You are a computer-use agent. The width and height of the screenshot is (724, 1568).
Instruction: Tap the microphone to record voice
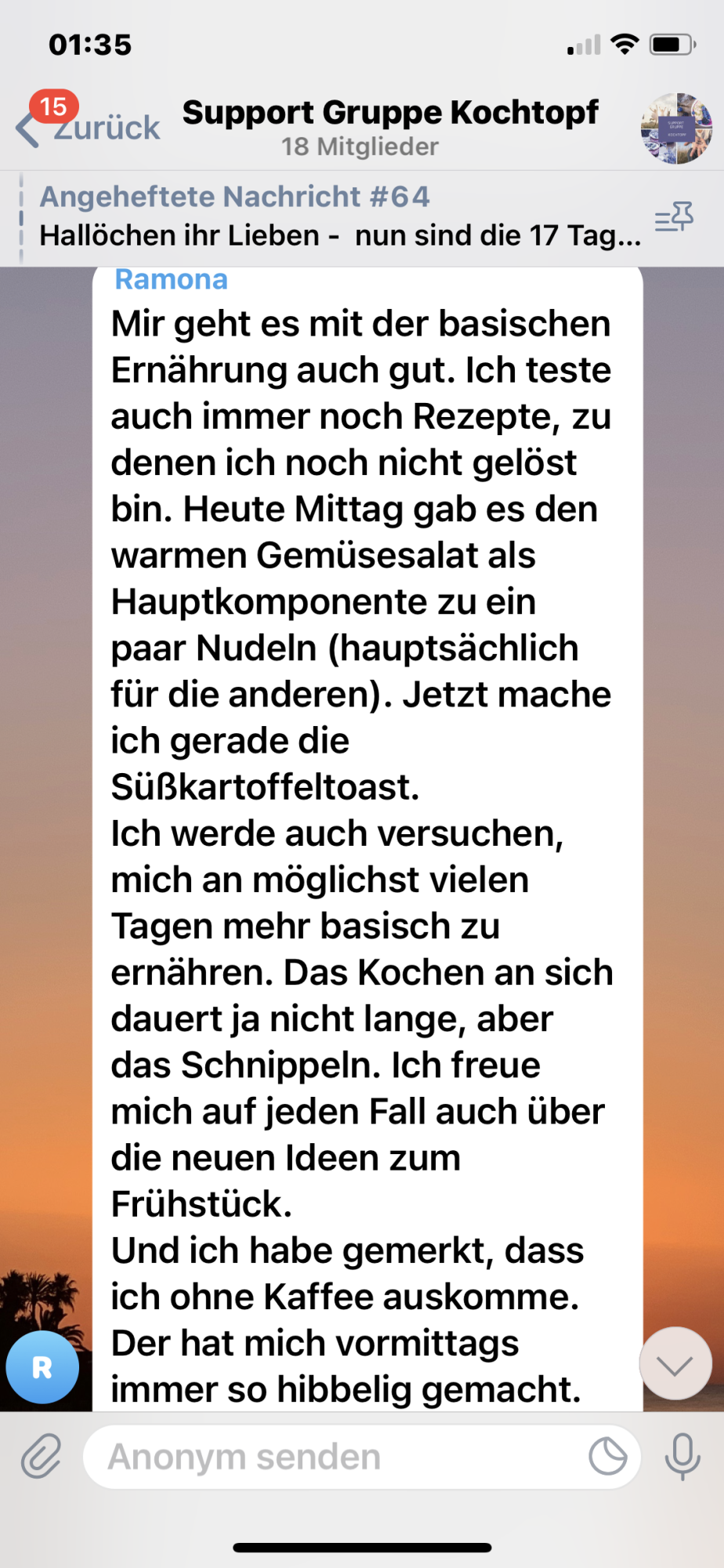(x=682, y=1457)
